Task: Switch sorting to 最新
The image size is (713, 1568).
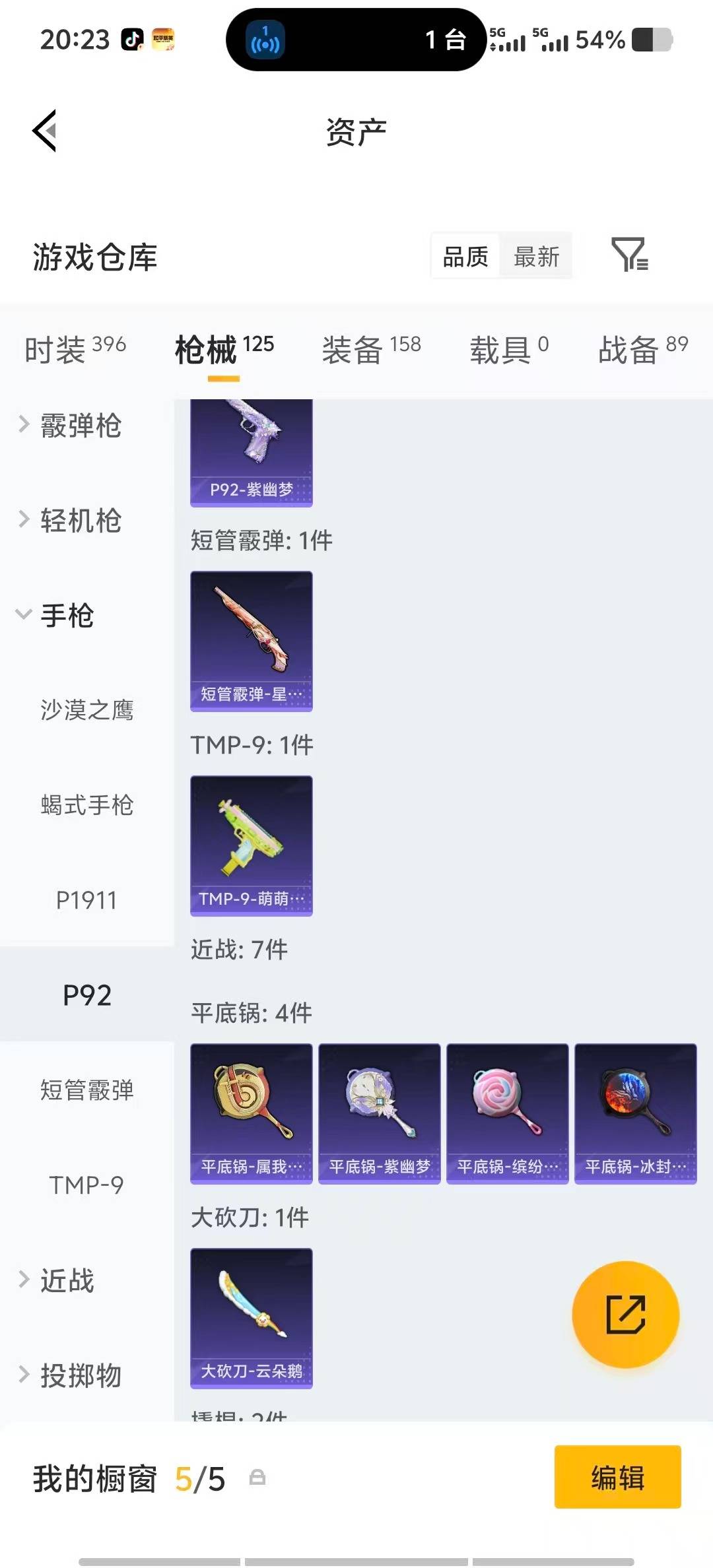Action: (536, 256)
